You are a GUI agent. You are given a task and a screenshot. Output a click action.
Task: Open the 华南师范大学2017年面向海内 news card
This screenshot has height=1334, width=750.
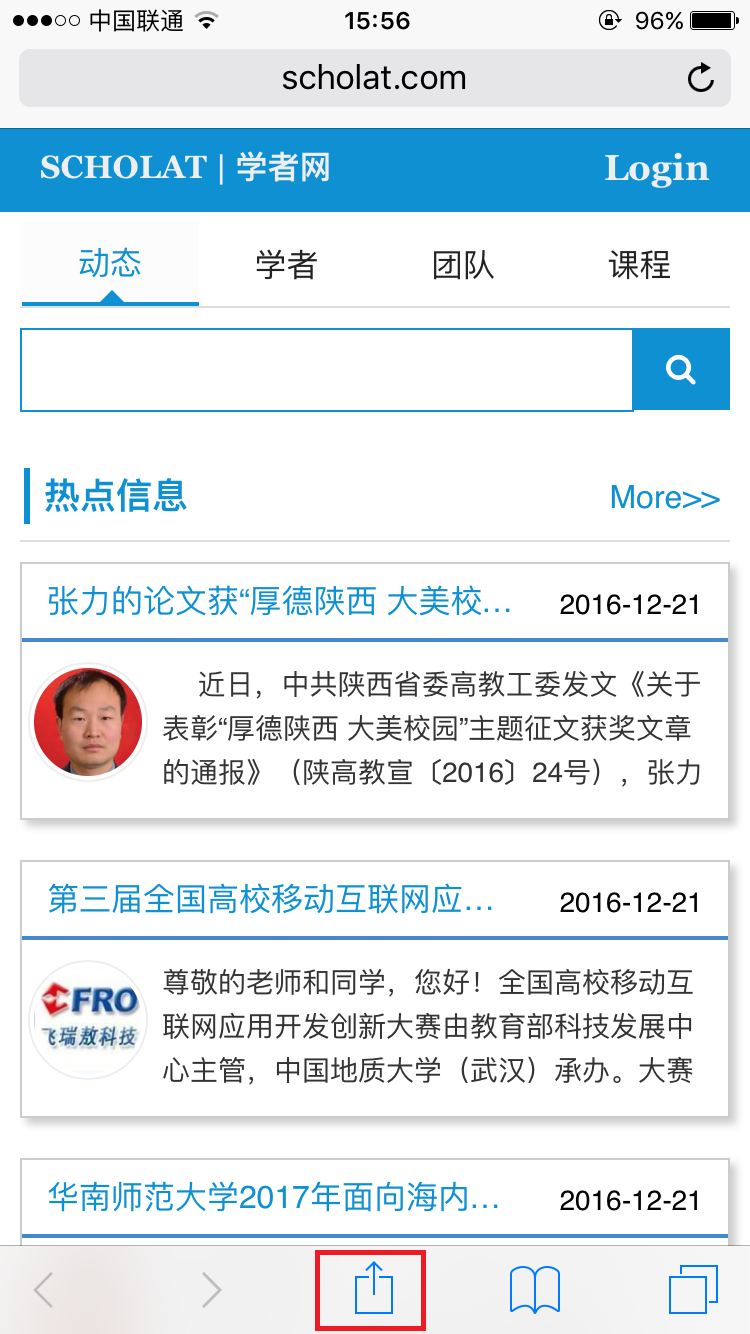[x=274, y=1197]
